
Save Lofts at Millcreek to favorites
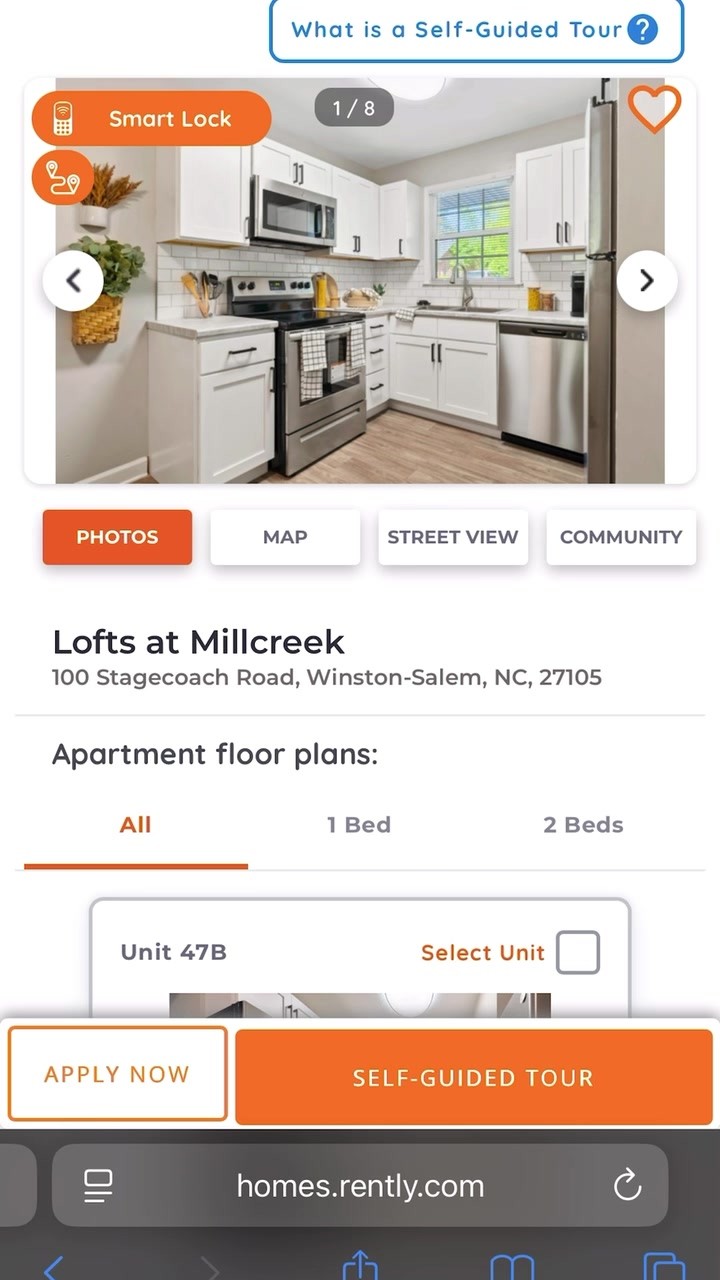(654, 108)
